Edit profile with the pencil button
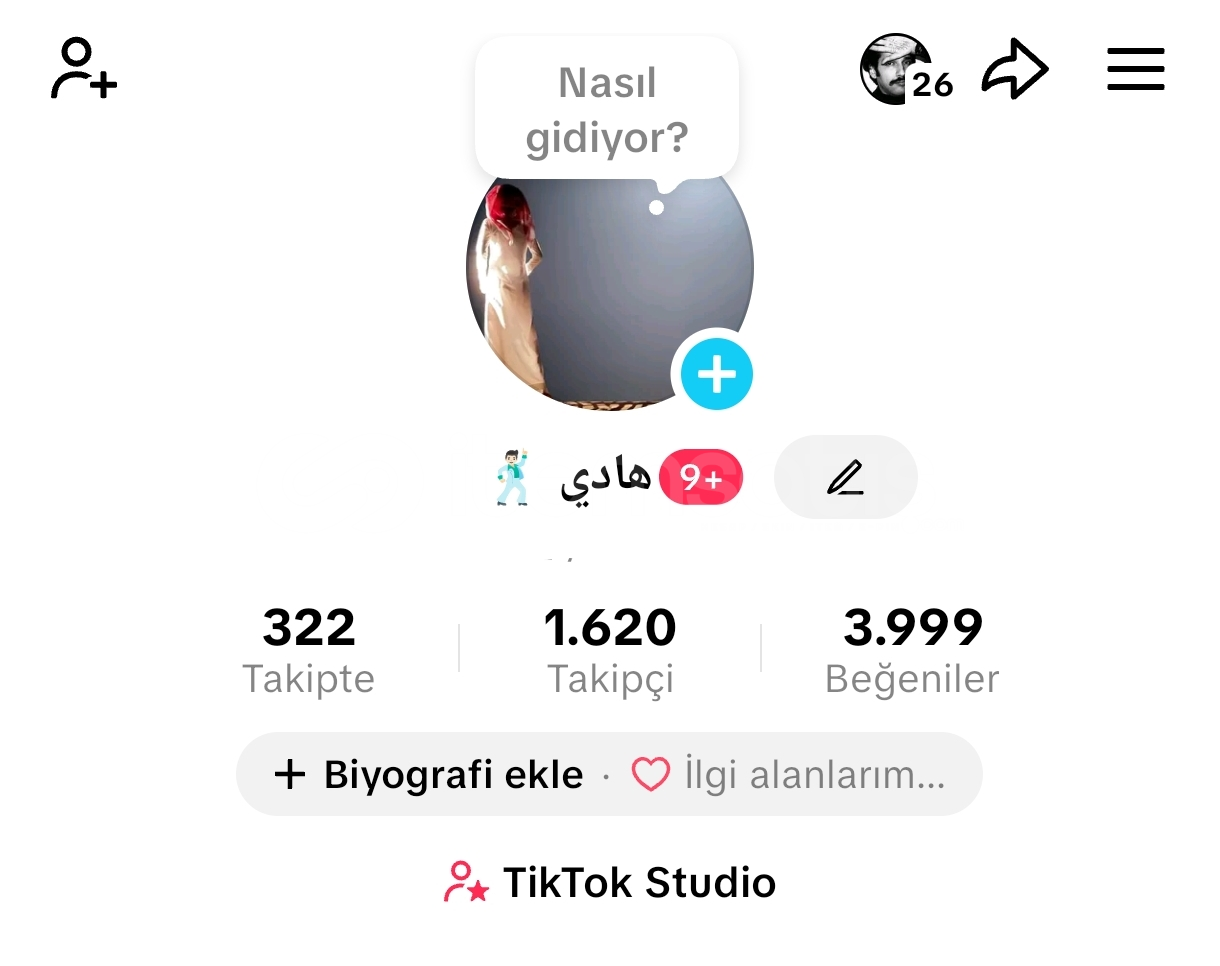1220x966 pixels. (x=845, y=477)
